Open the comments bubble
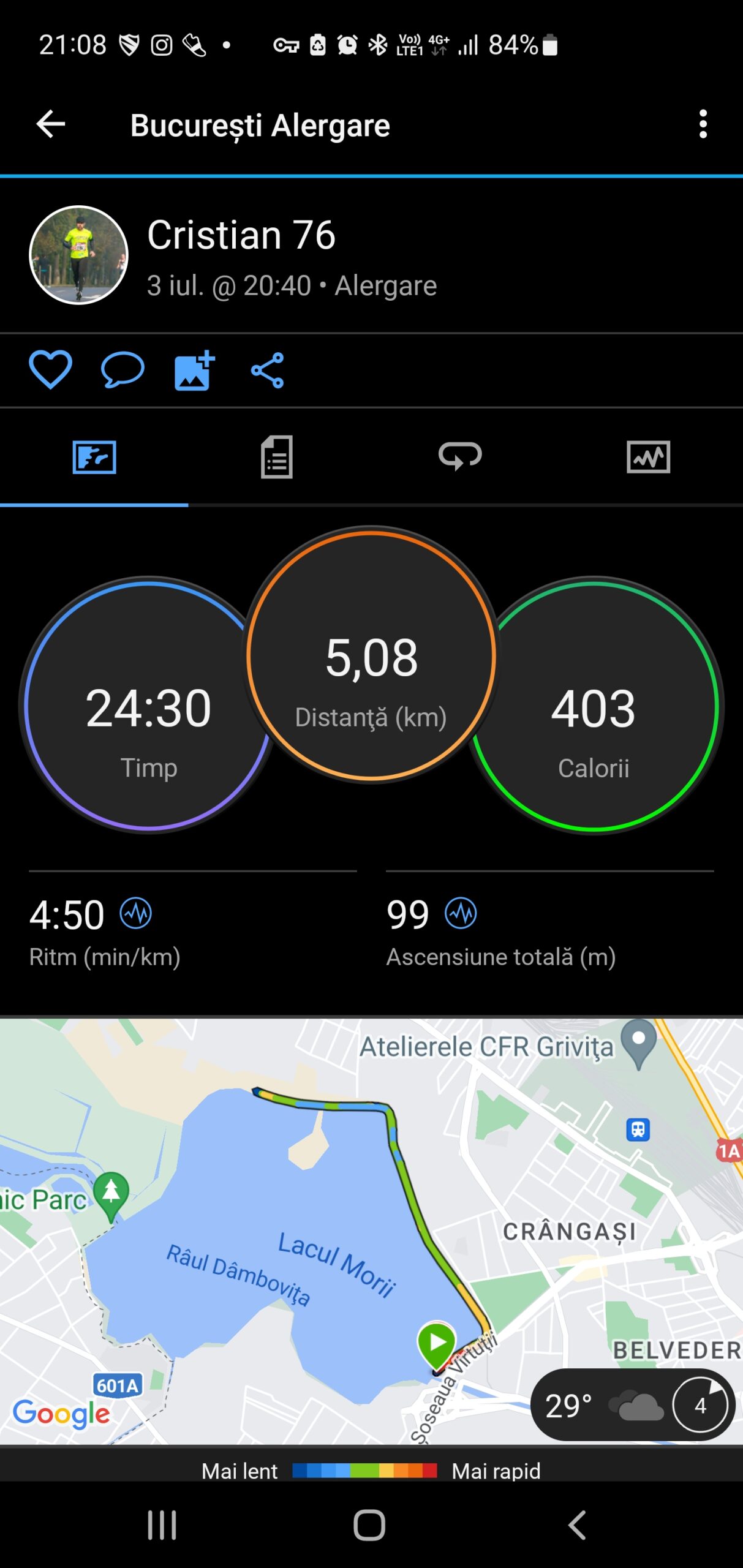This screenshot has height=1568, width=743. 123,370
